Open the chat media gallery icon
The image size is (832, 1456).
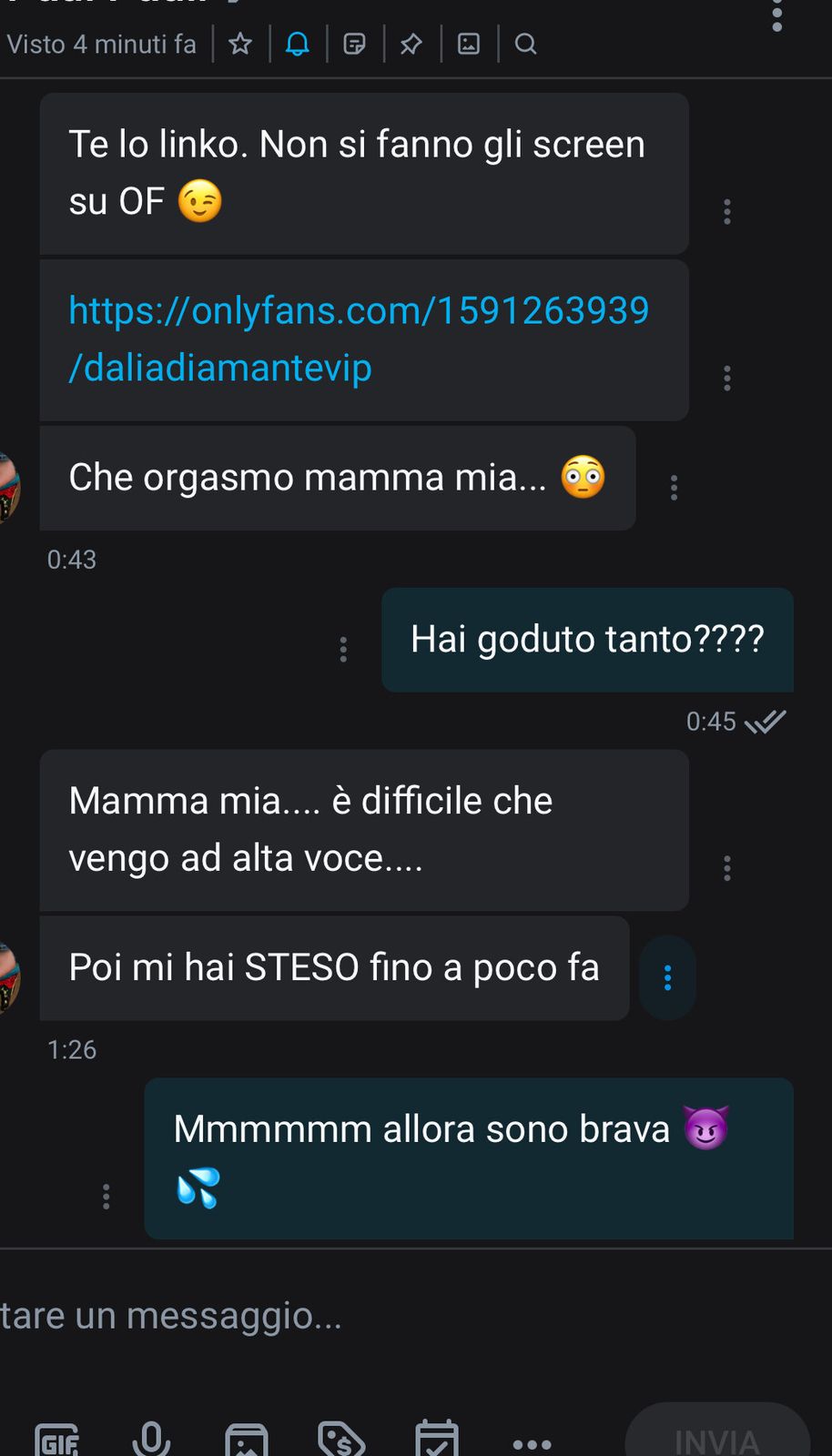469,44
